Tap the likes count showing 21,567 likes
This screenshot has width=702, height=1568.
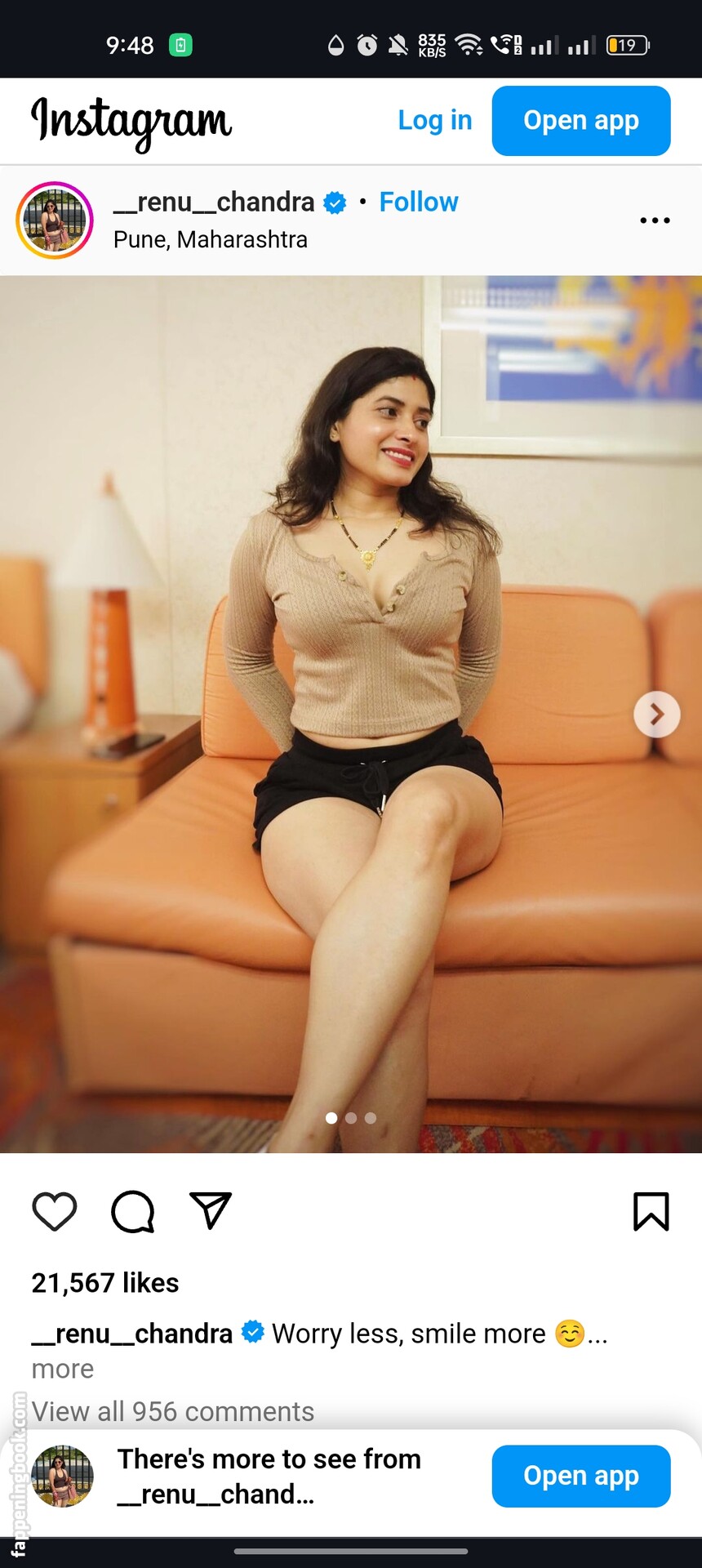click(104, 1282)
